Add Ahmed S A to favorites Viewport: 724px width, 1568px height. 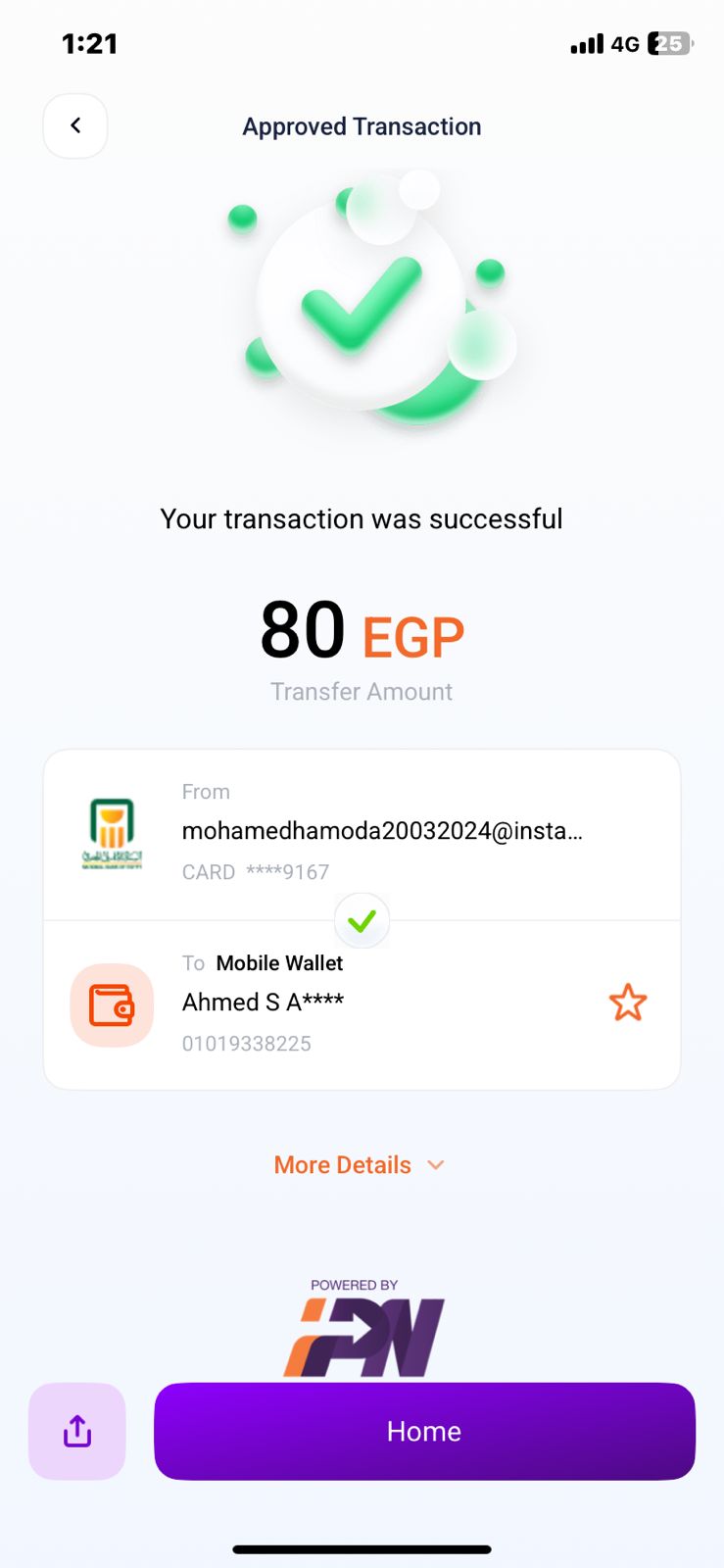click(628, 1003)
